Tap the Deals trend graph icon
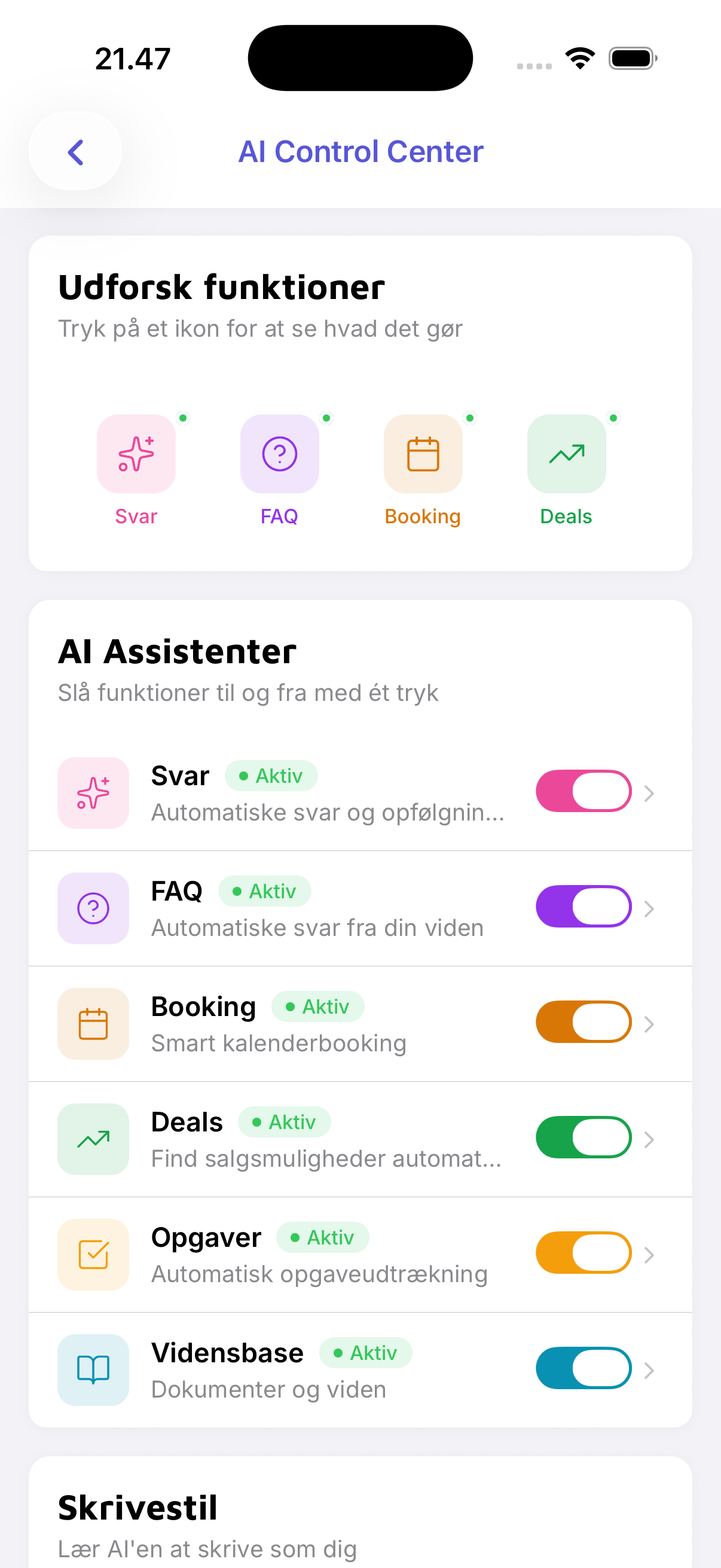The height and width of the screenshot is (1568, 721). click(566, 453)
